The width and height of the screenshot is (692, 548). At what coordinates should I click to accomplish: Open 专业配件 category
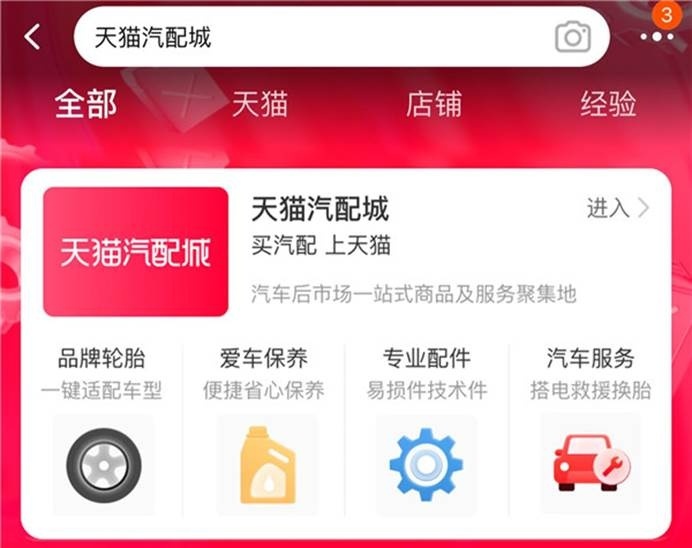427,430
